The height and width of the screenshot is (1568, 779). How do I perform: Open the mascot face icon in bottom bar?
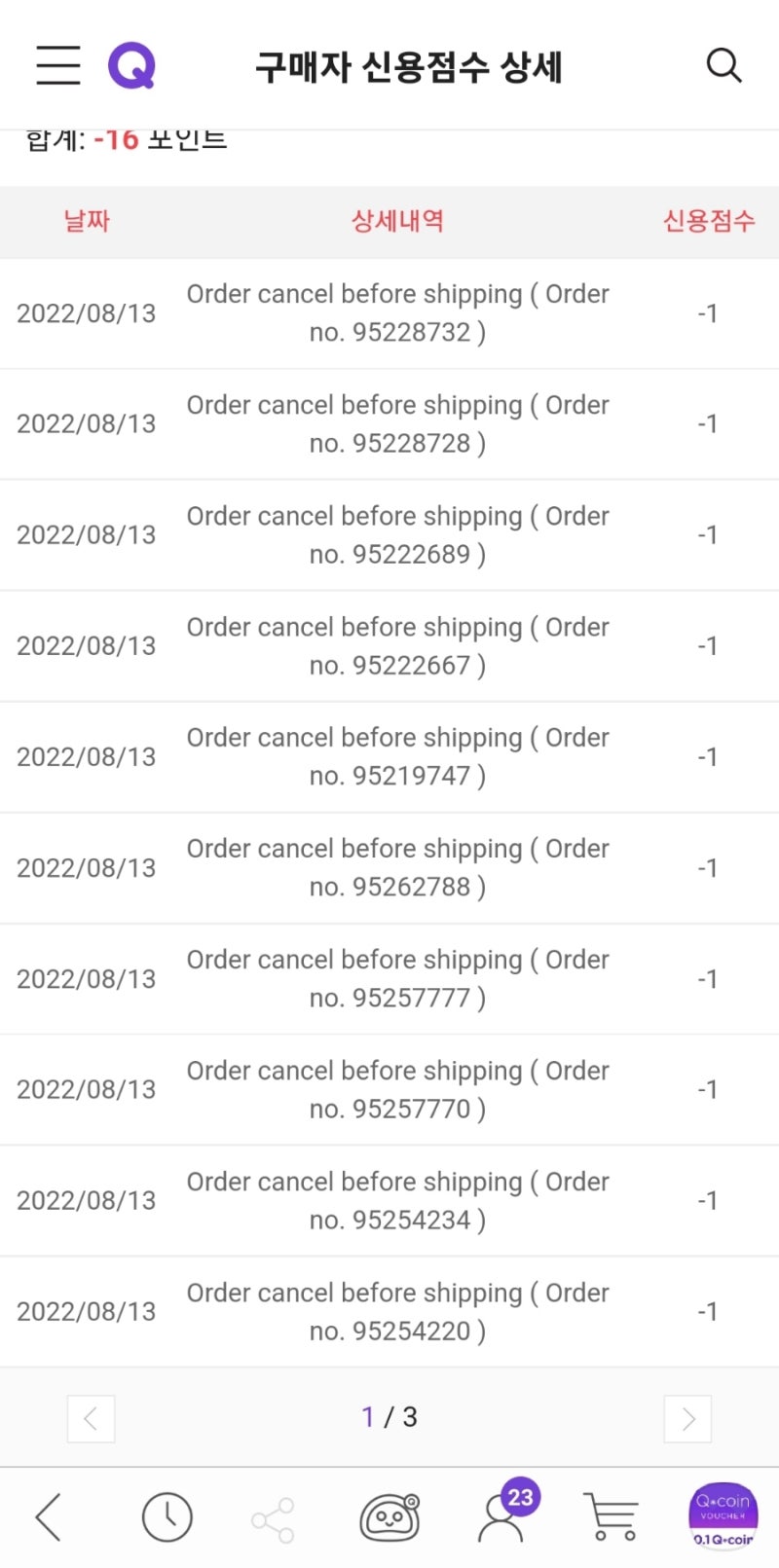[x=389, y=1517]
